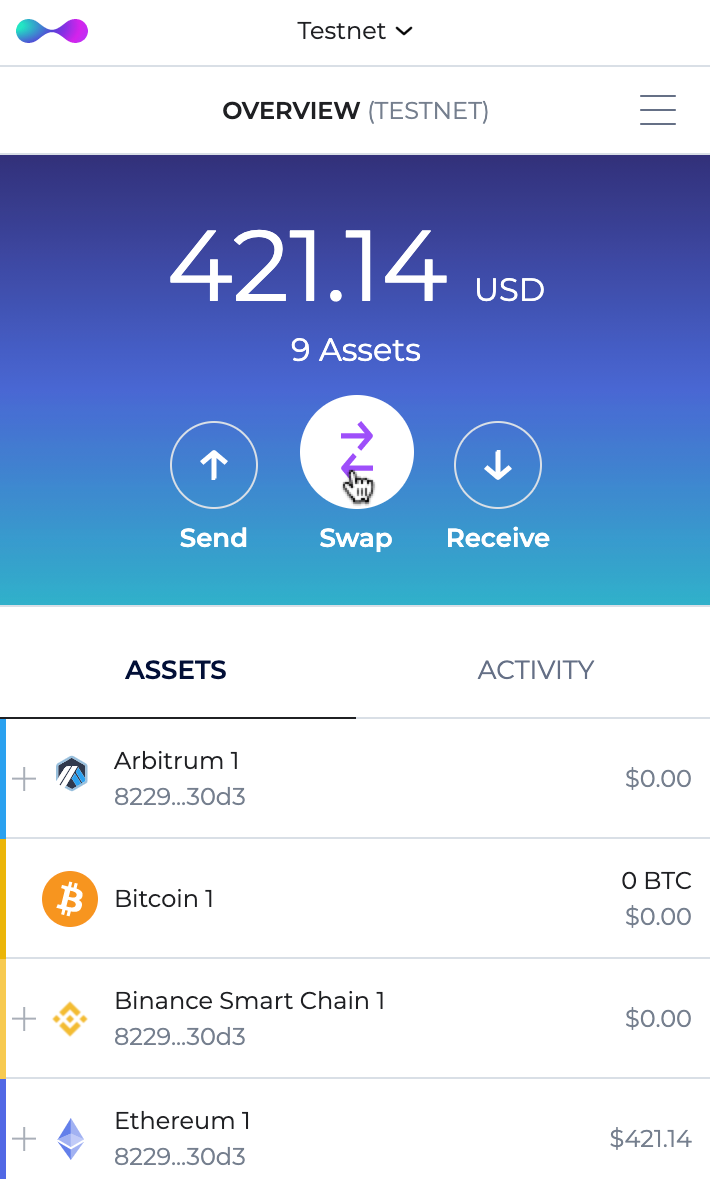The image size is (710, 1189).
Task: Open the Testnet network dropdown
Action: [355, 31]
